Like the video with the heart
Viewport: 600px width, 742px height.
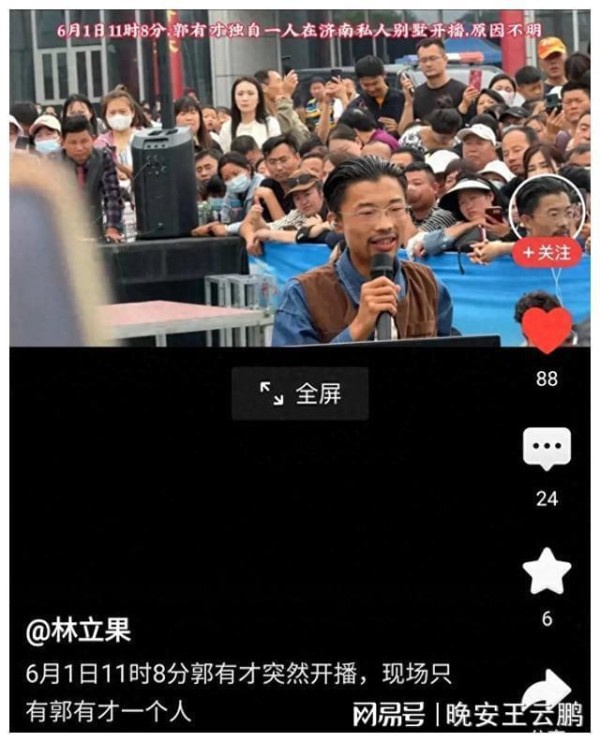(548, 330)
